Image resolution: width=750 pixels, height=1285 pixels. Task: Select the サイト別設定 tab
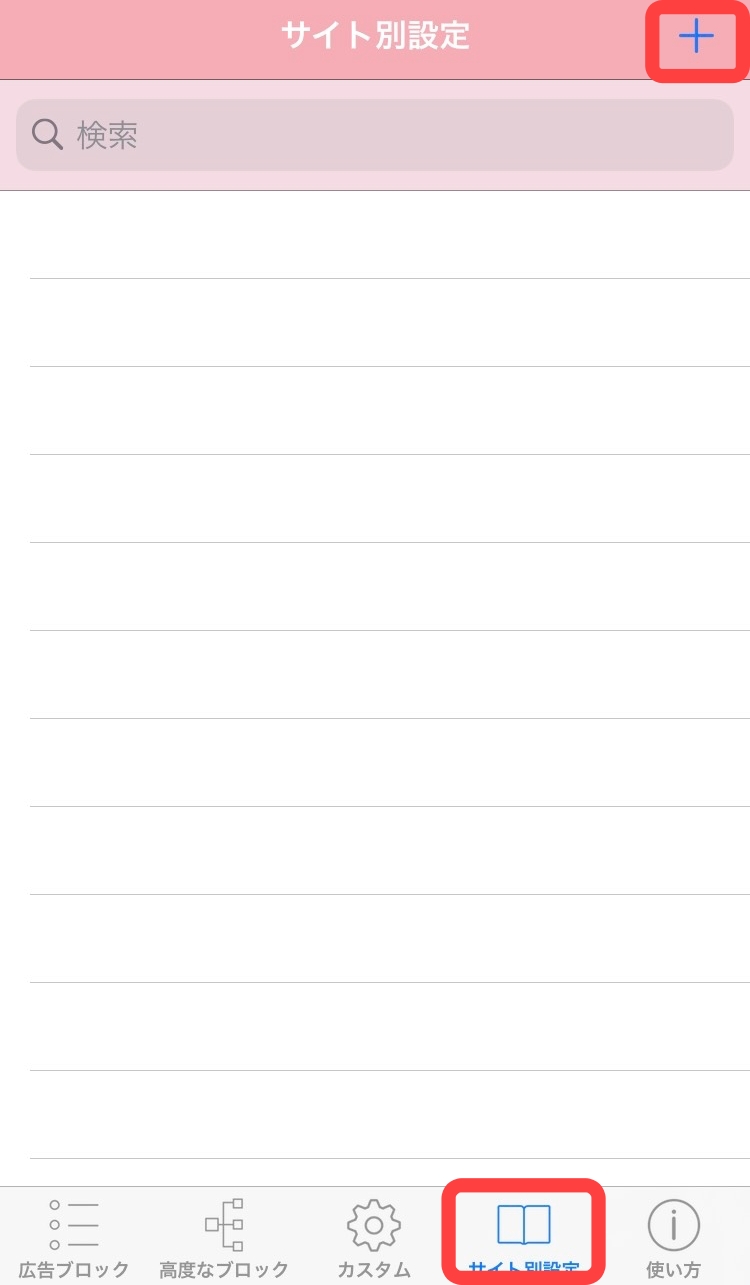[x=524, y=1238]
